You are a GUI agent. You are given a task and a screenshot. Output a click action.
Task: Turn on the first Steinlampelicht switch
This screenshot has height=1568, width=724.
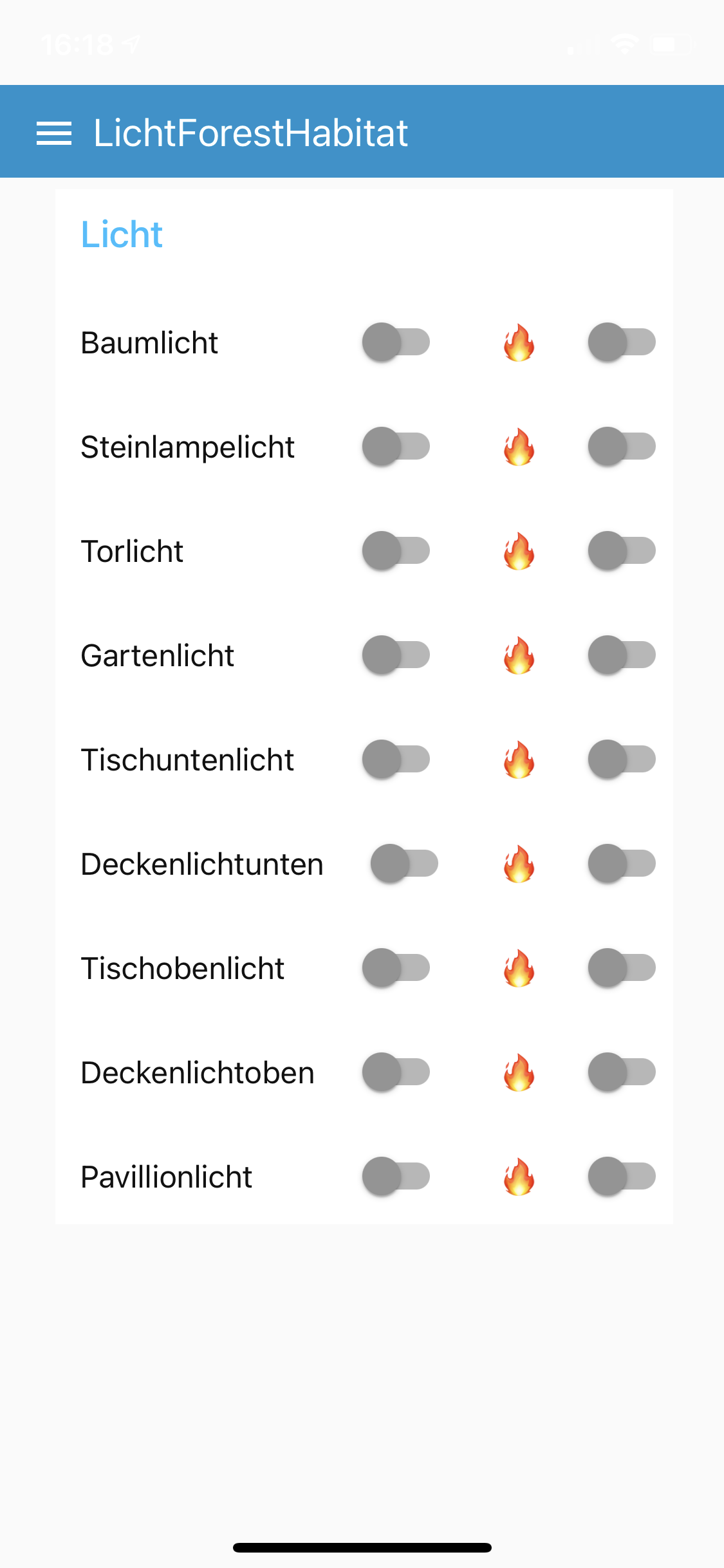[396, 446]
